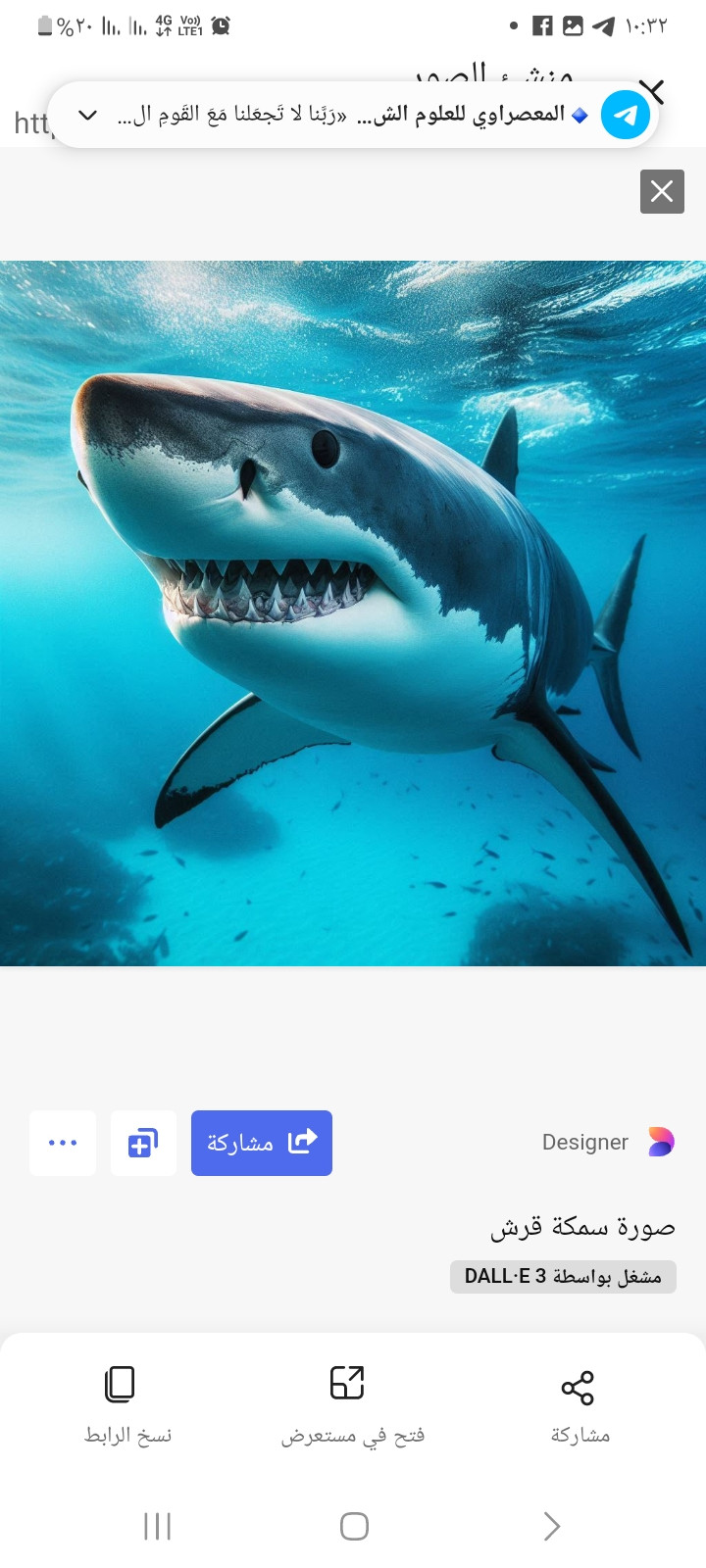
Task: Select مشاركة in the bottom sheet
Action: pyautogui.click(x=579, y=1406)
